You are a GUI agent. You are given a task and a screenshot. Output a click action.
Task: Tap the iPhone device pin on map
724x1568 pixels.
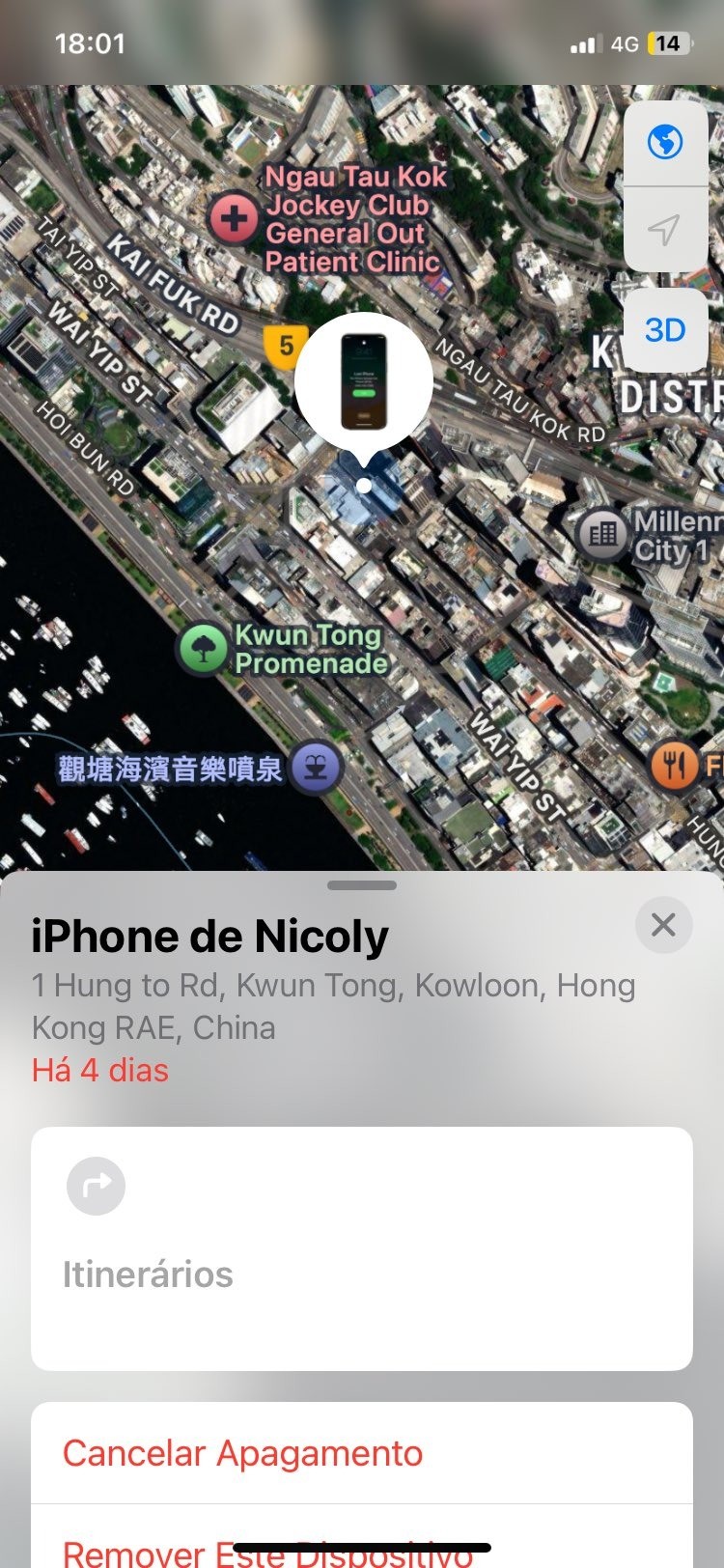click(x=364, y=381)
